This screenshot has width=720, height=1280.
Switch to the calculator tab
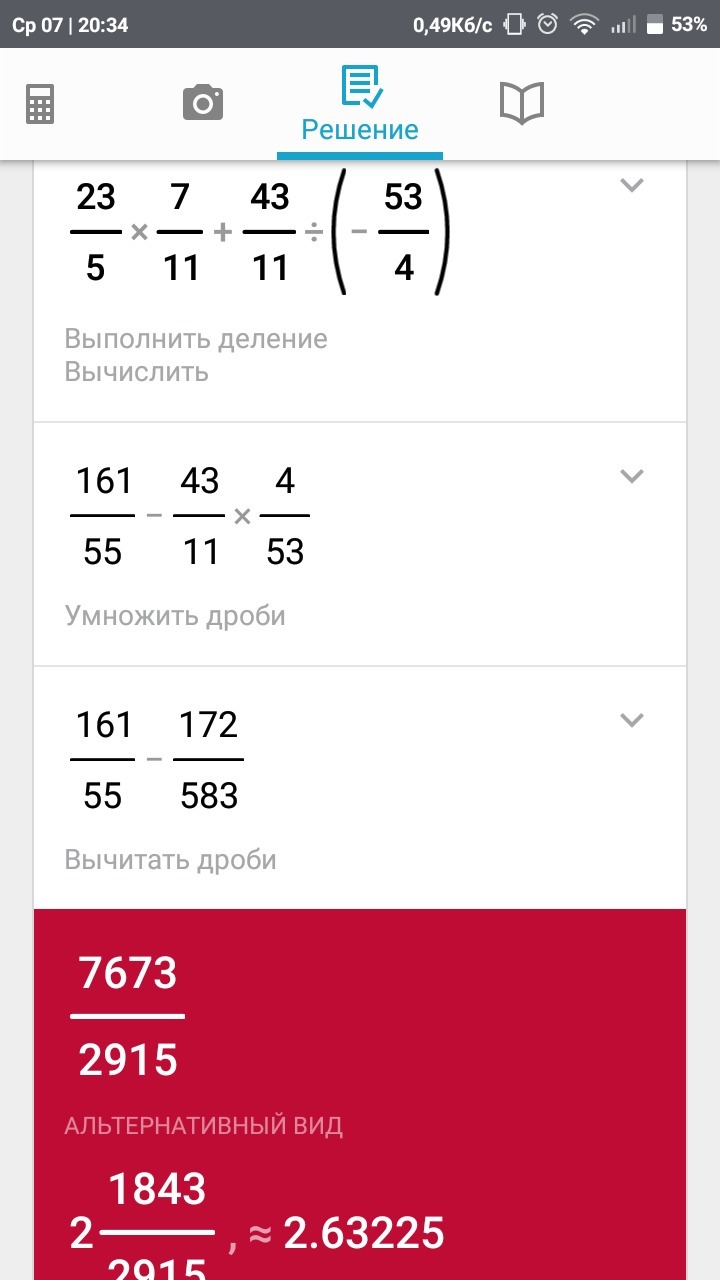[x=40, y=104]
